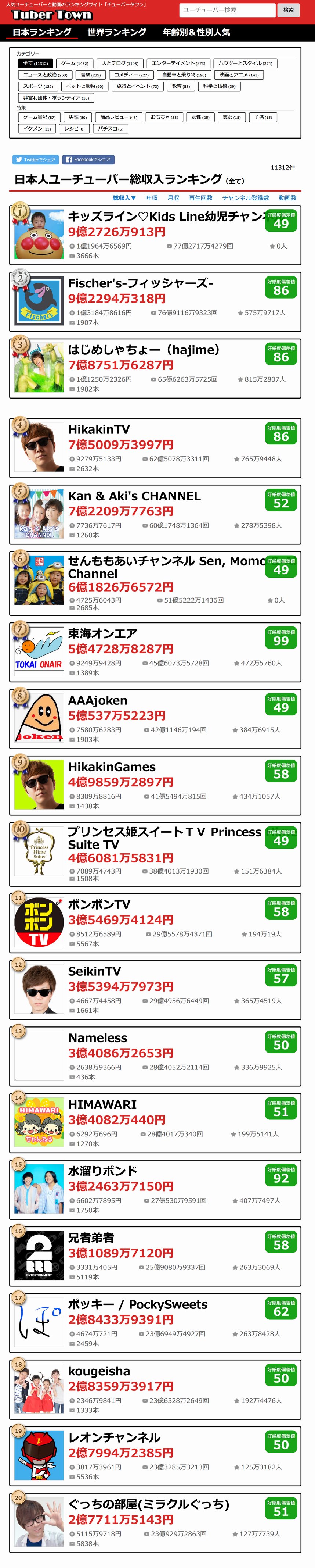Image resolution: width=315 pixels, height=1568 pixels.
Task: Tap the ユーチューバー検索 search field
Action: [x=227, y=10]
